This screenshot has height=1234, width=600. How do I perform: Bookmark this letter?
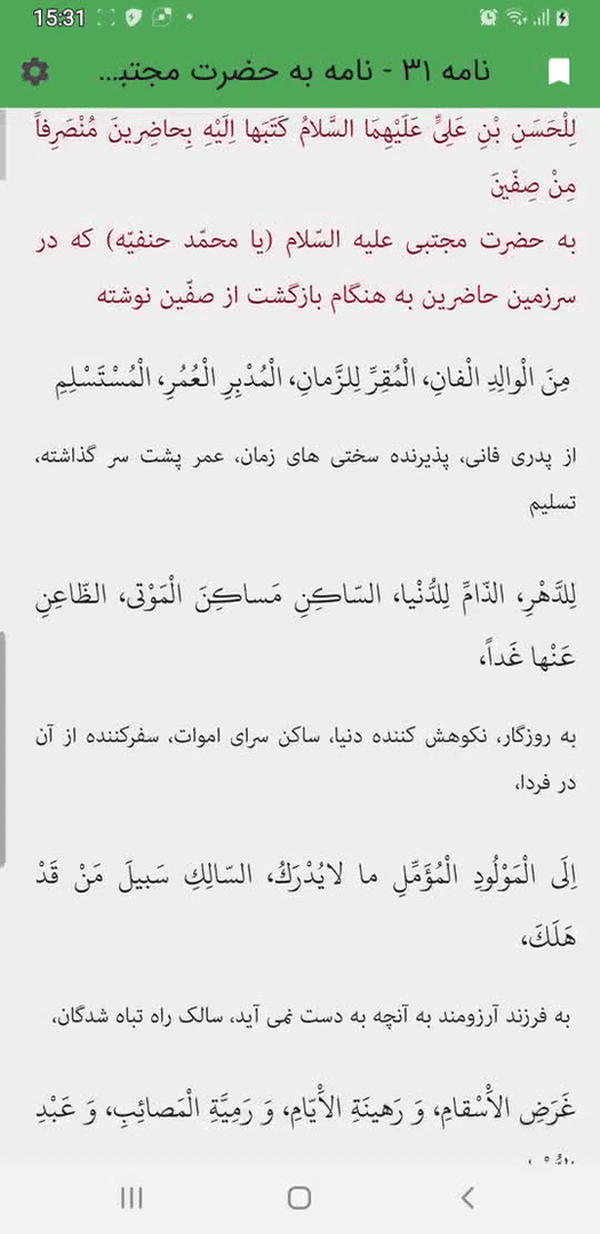[x=558, y=72]
